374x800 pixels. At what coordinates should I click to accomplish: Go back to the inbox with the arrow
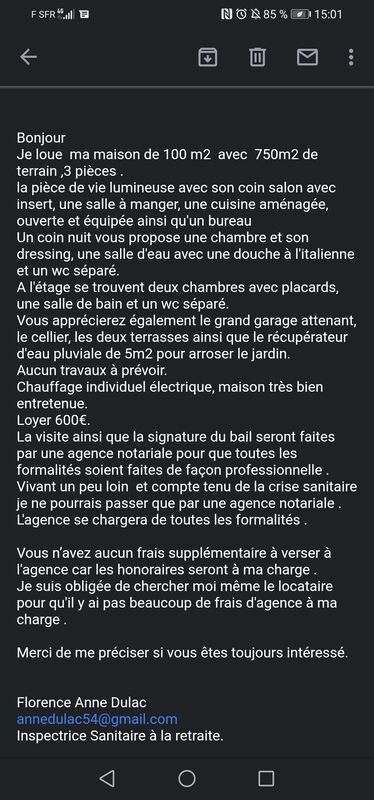(29, 57)
